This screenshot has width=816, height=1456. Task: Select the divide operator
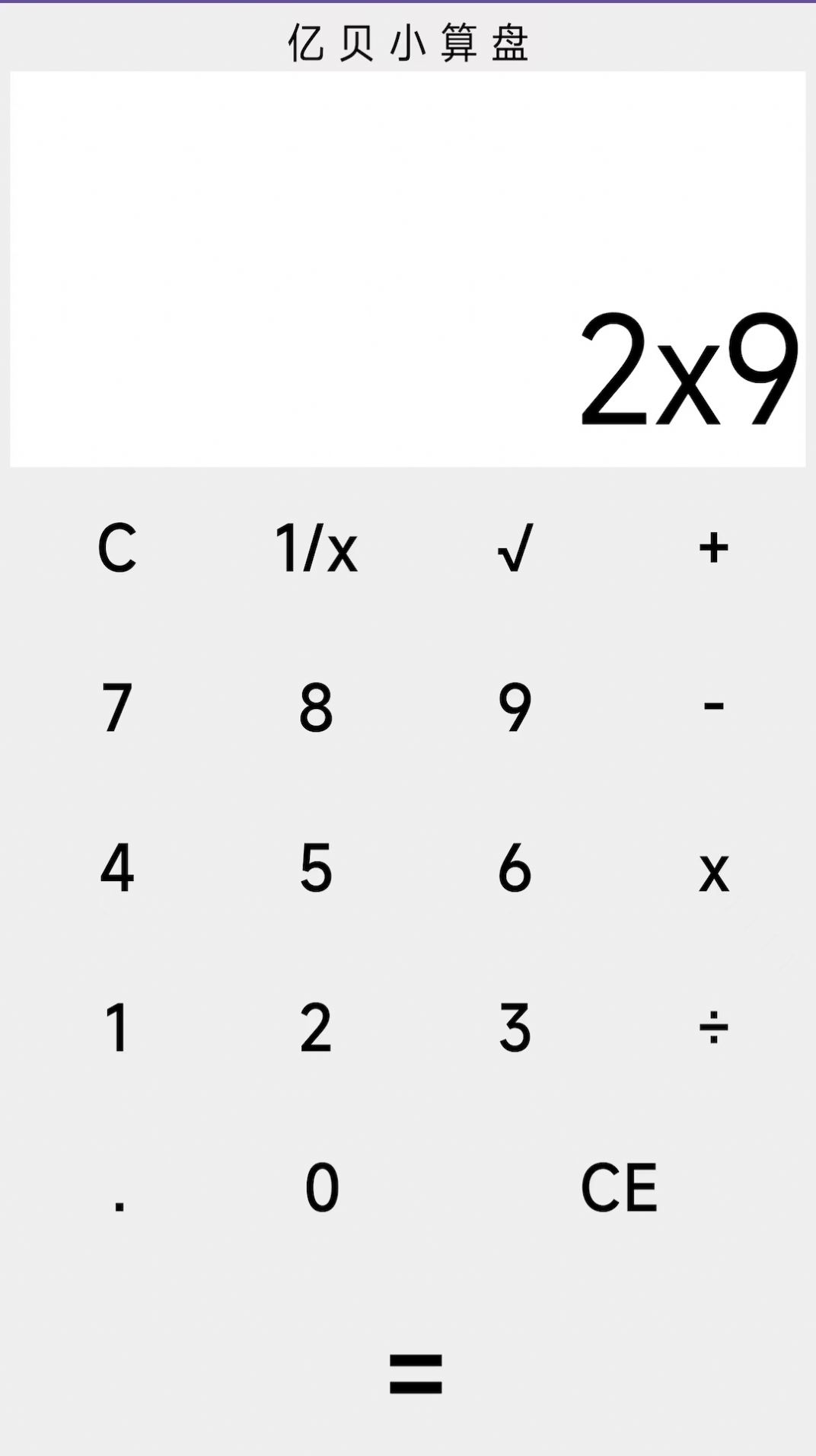pyautogui.click(x=713, y=1027)
